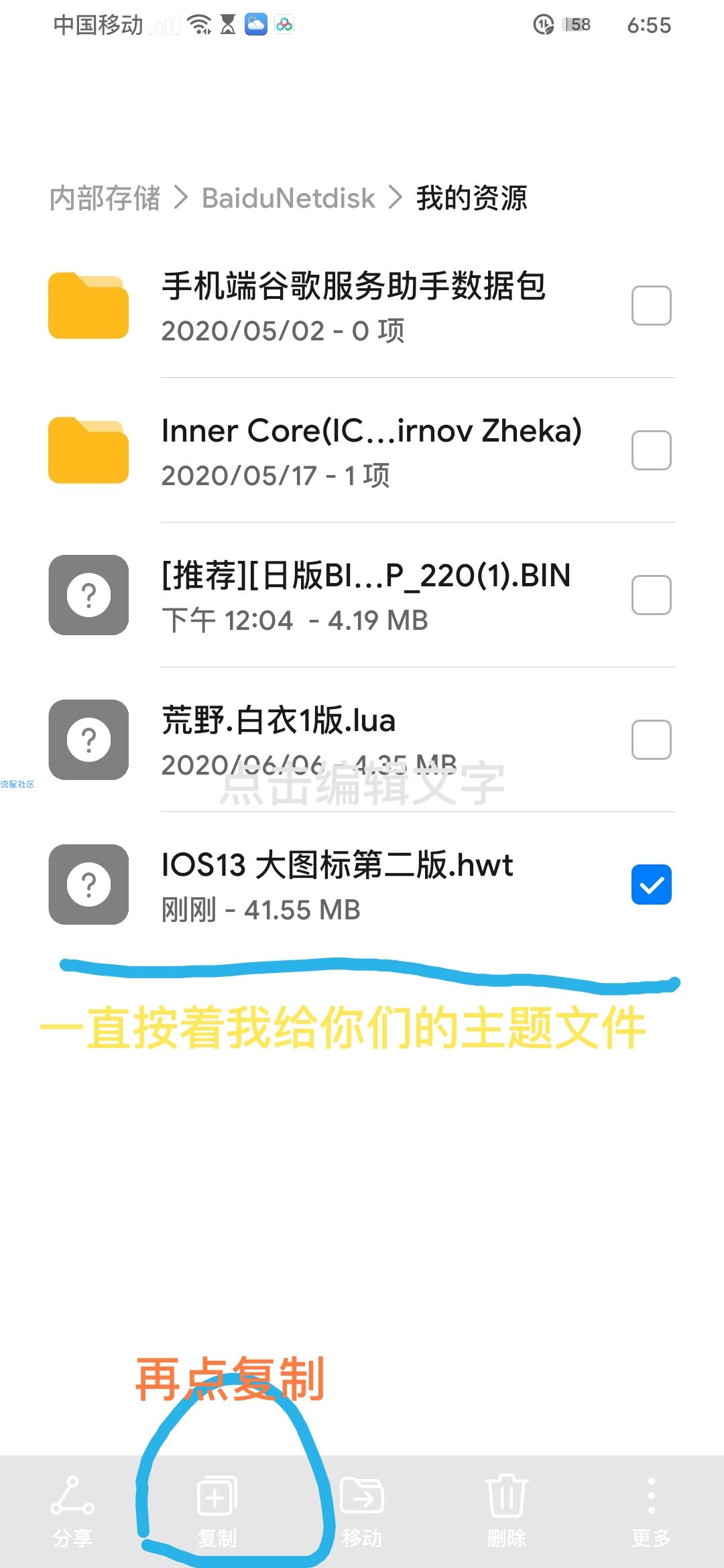Viewport: 724px width, 1568px height.
Task: Open the 荒野.白衣1版.lua file
Action: (x=278, y=738)
